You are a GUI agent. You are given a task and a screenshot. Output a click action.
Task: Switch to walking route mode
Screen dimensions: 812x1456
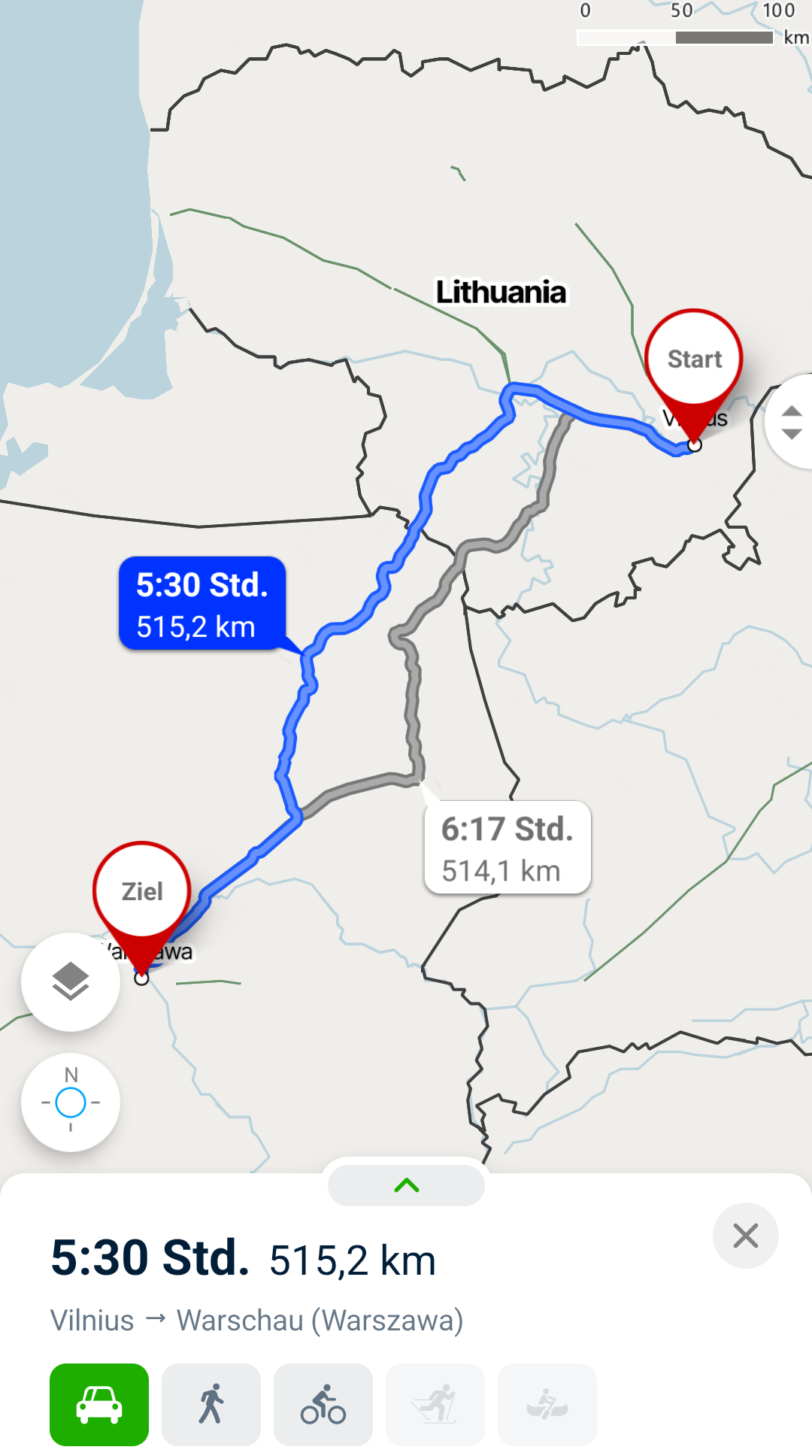[211, 1404]
